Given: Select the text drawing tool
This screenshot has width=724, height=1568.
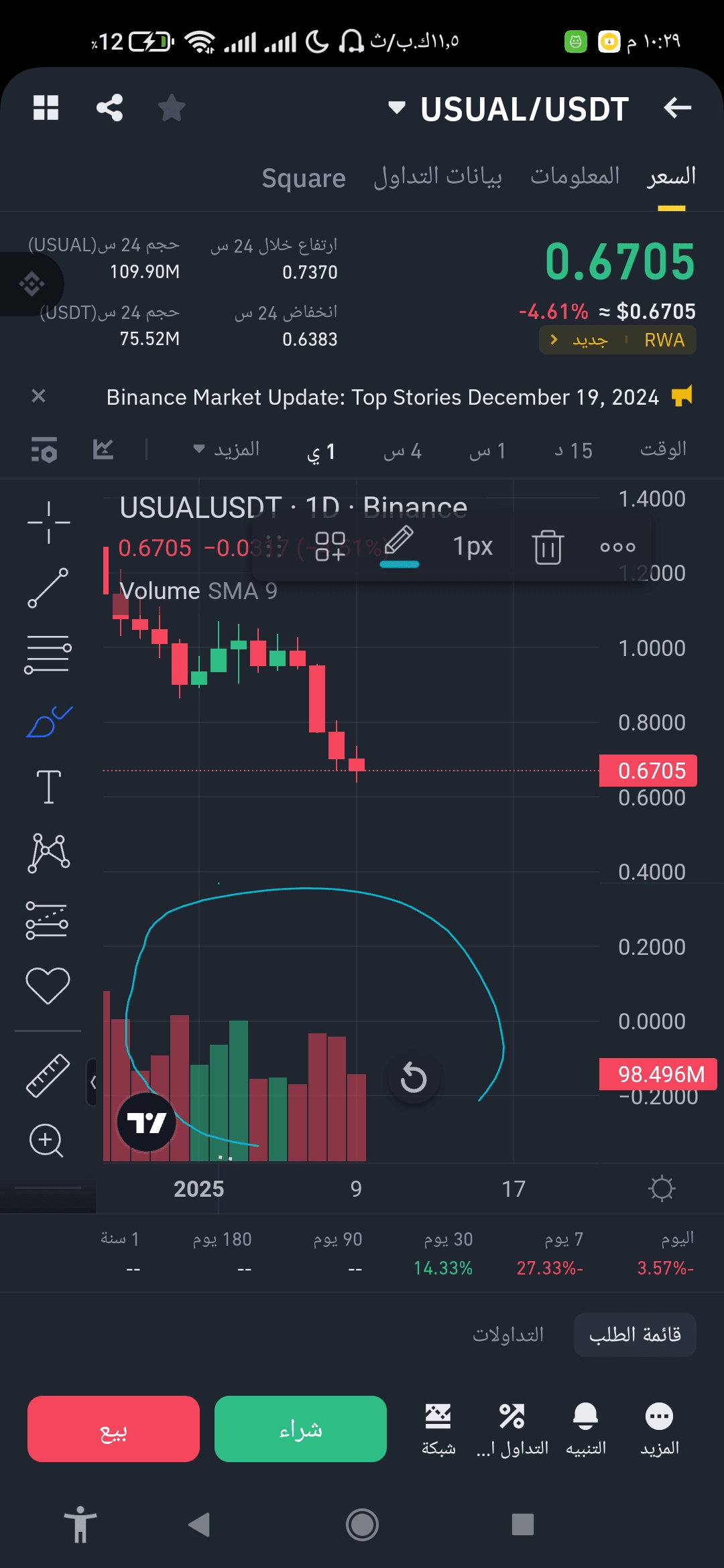Looking at the screenshot, I should click(x=48, y=786).
